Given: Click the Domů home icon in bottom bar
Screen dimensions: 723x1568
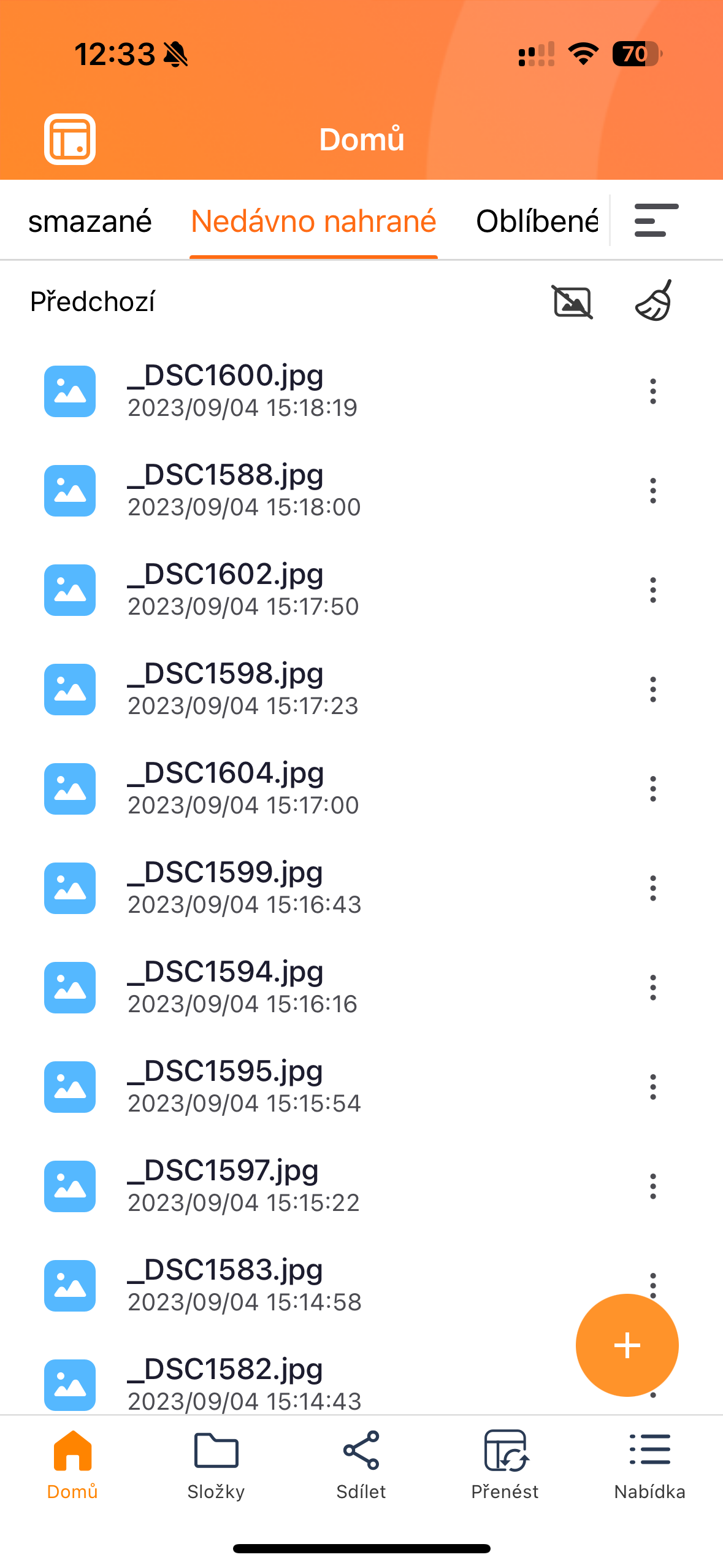Looking at the screenshot, I should pos(71,1452).
